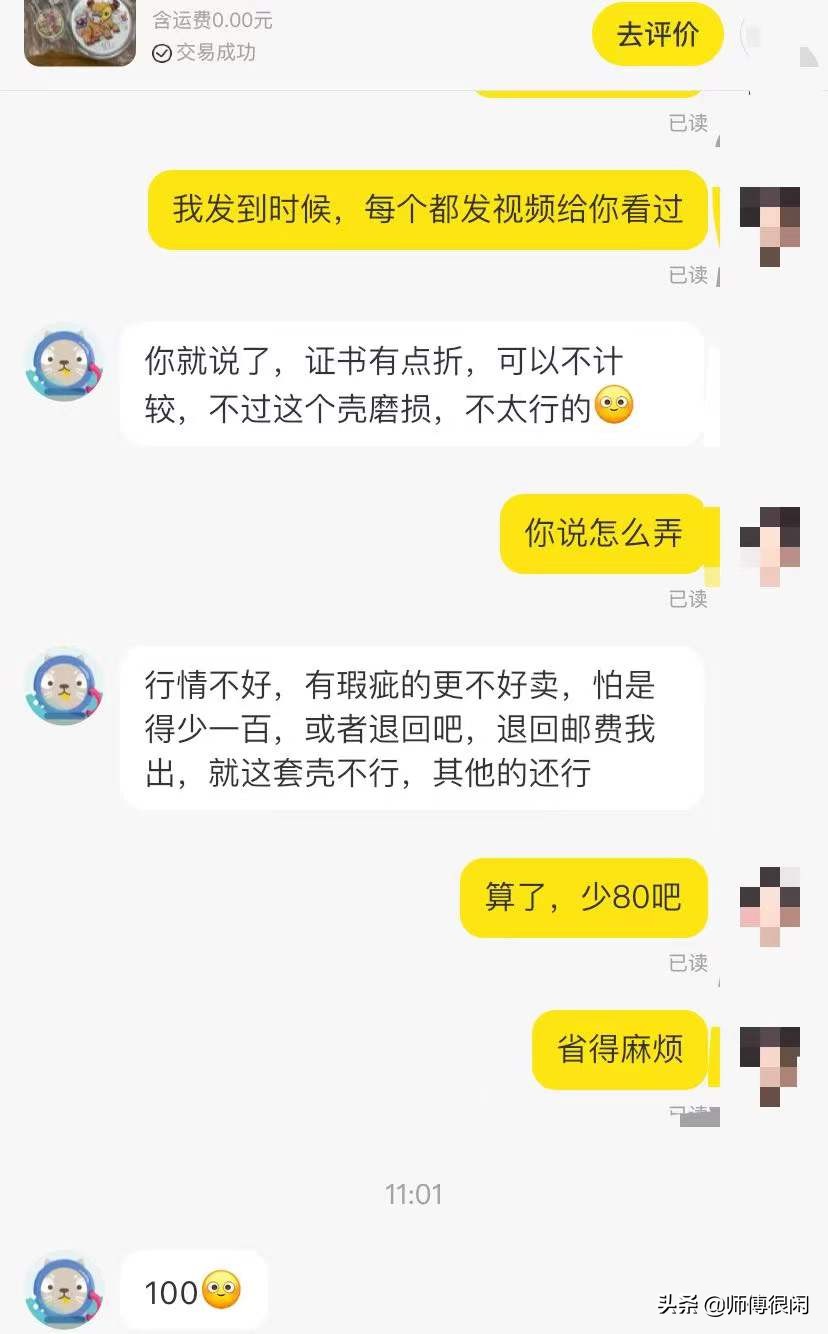Click the 11:01 timestamp
The height and width of the screenshot is (1334, 828).
[x=413, y=1194]
